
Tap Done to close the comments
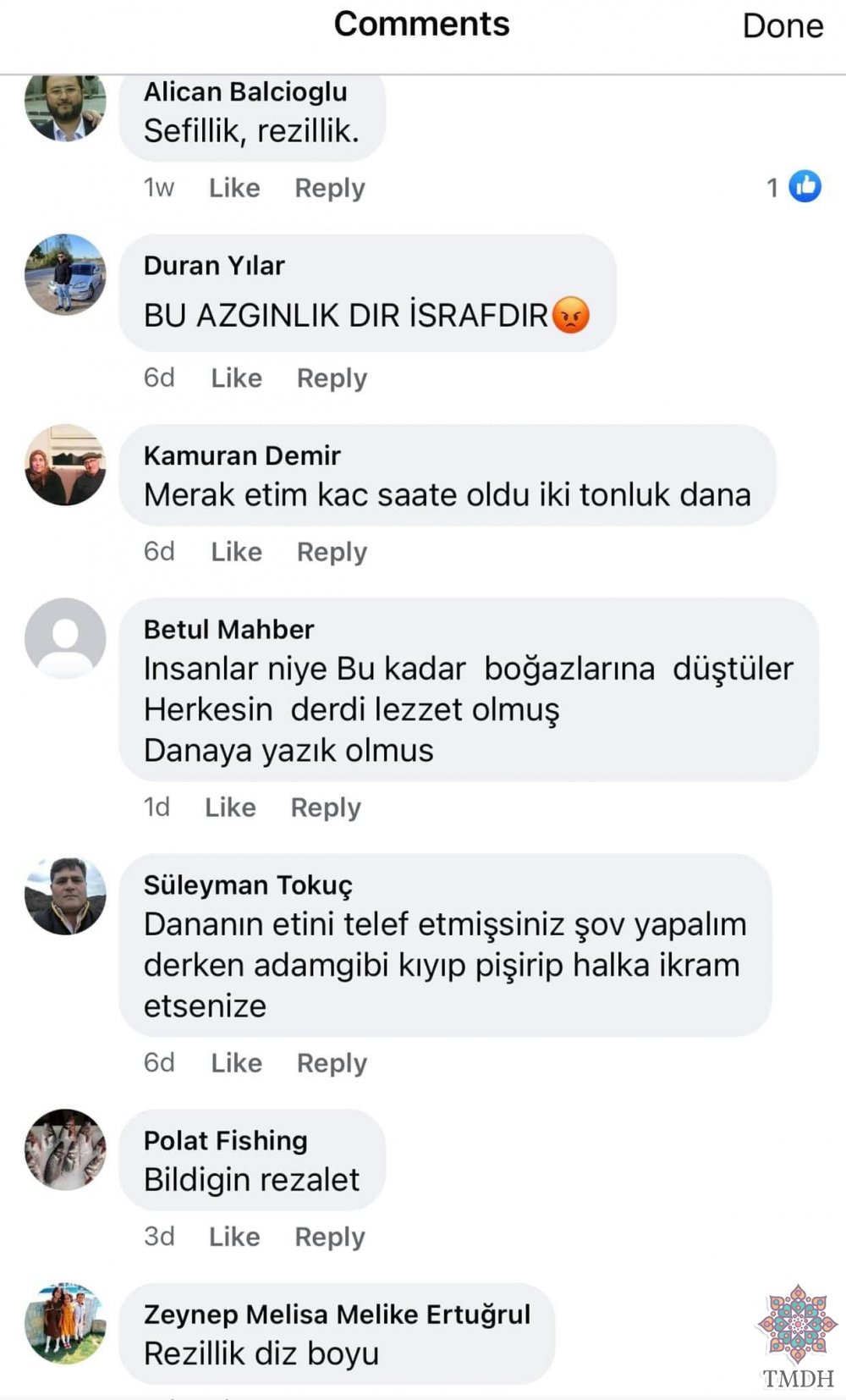coord(783,26)
